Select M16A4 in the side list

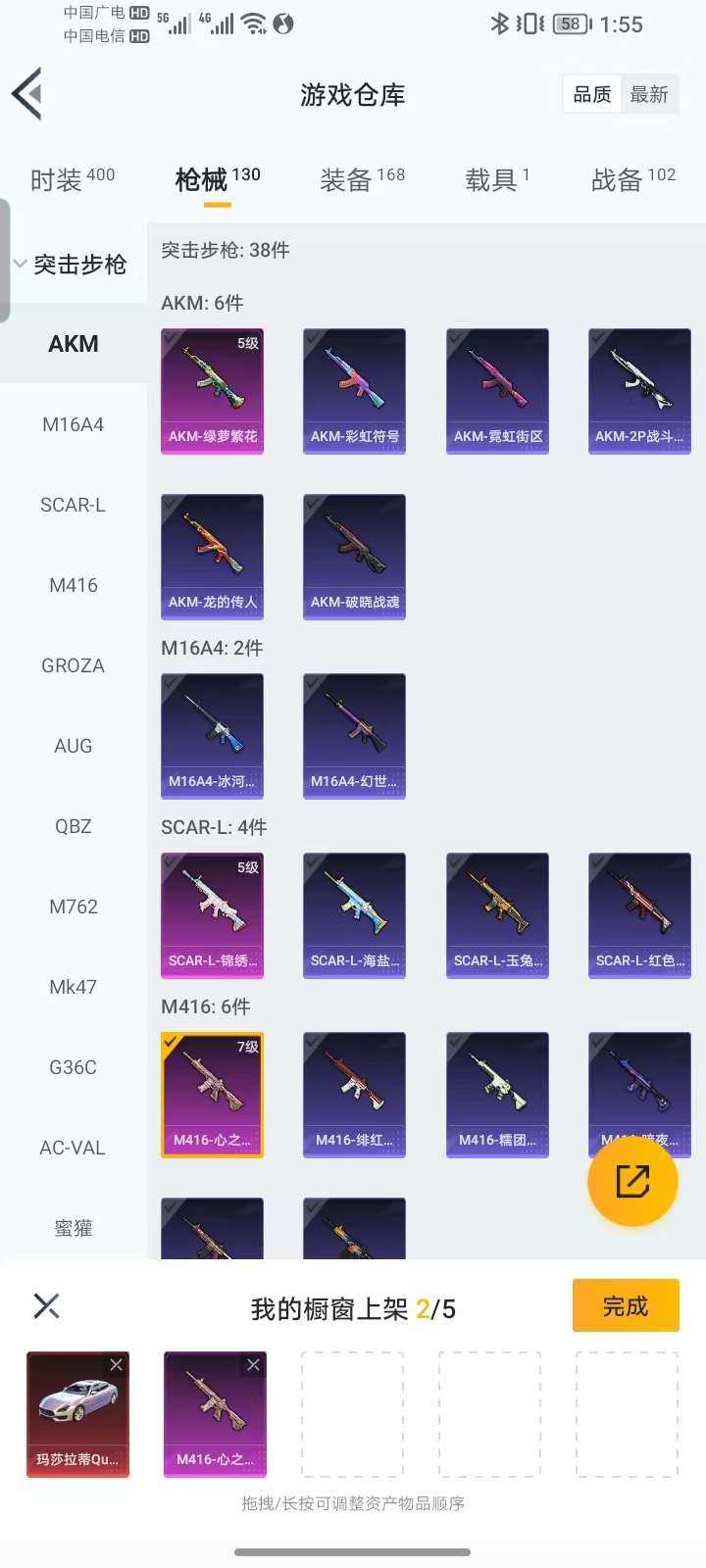click(x=73, y=424)
